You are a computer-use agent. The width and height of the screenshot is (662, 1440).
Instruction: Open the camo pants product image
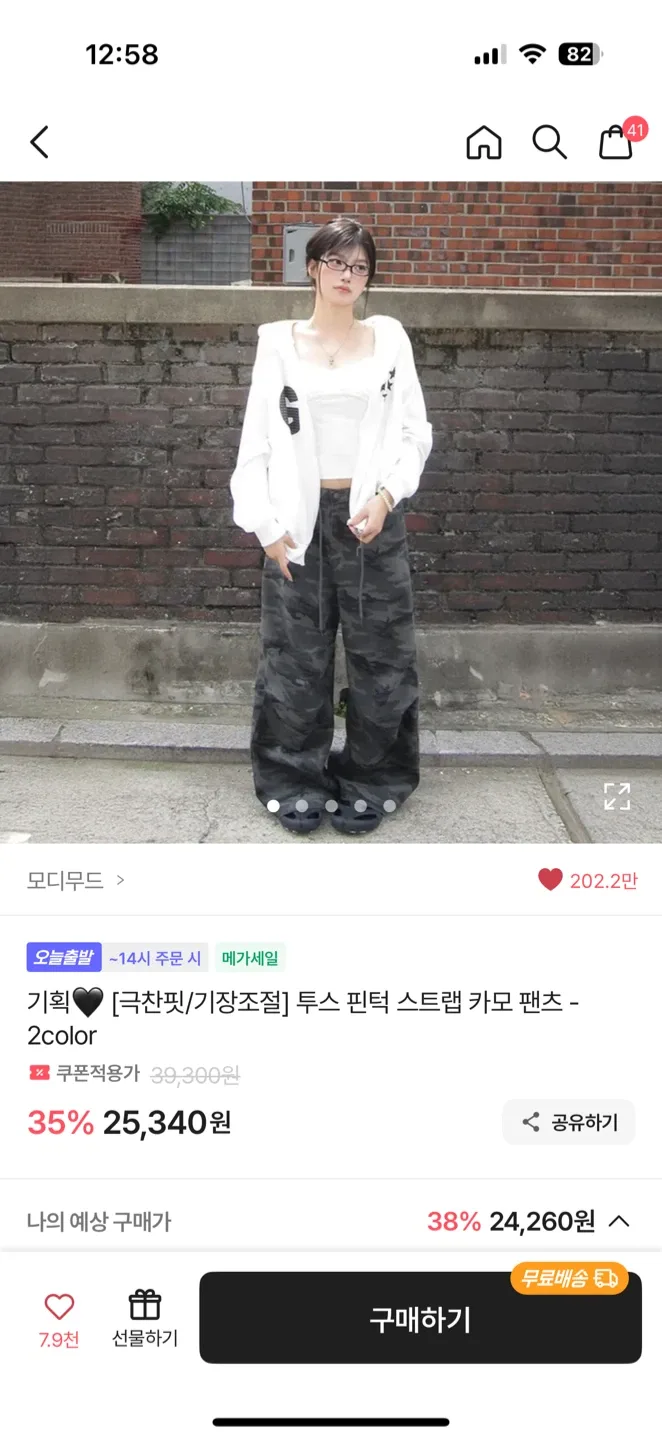(x=330, y=512)
